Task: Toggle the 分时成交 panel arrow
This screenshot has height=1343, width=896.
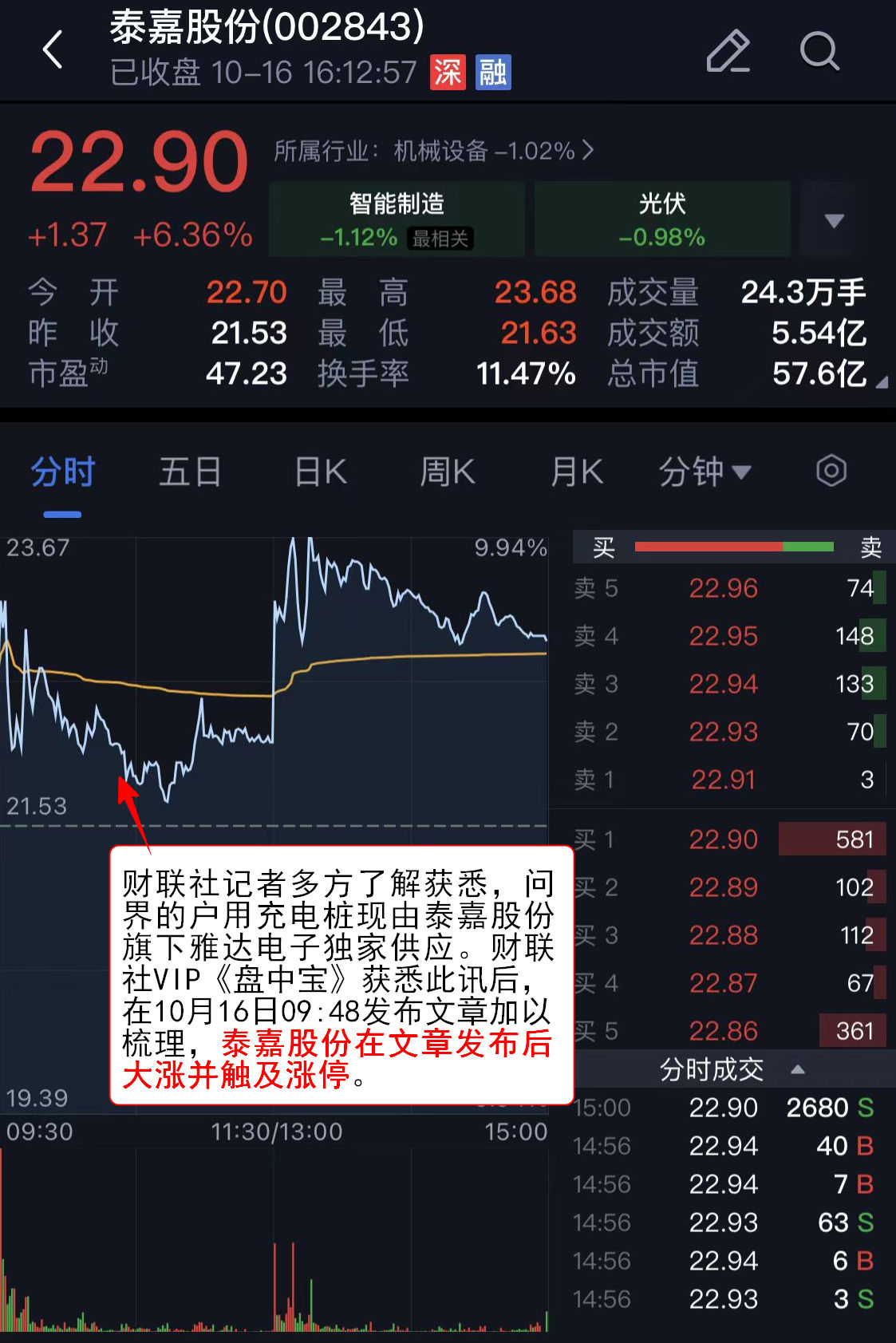Action: [797, 1069]
